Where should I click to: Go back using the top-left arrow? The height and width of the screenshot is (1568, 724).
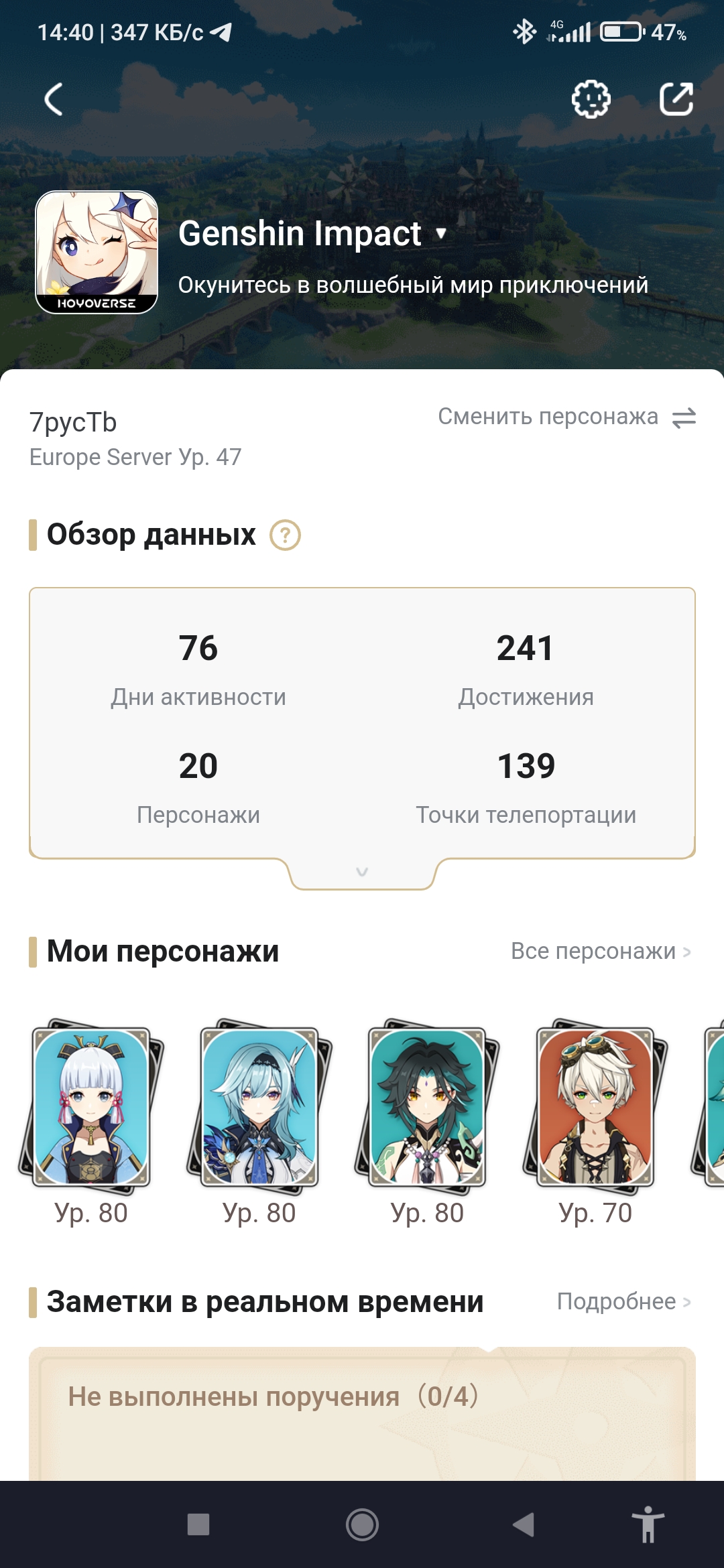point(54,100)
